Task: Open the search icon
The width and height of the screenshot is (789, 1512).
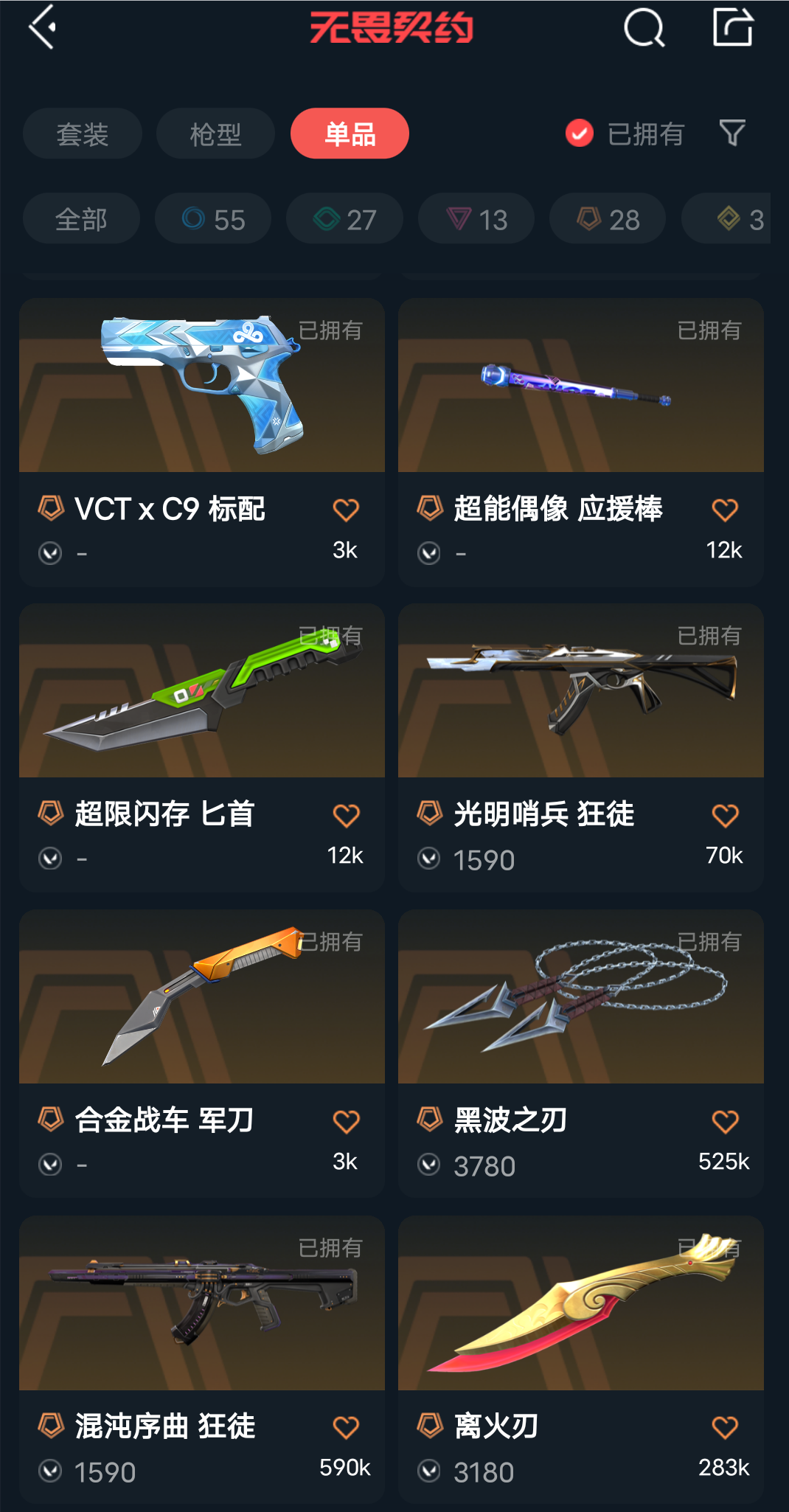Action: (x=644, y=28)
